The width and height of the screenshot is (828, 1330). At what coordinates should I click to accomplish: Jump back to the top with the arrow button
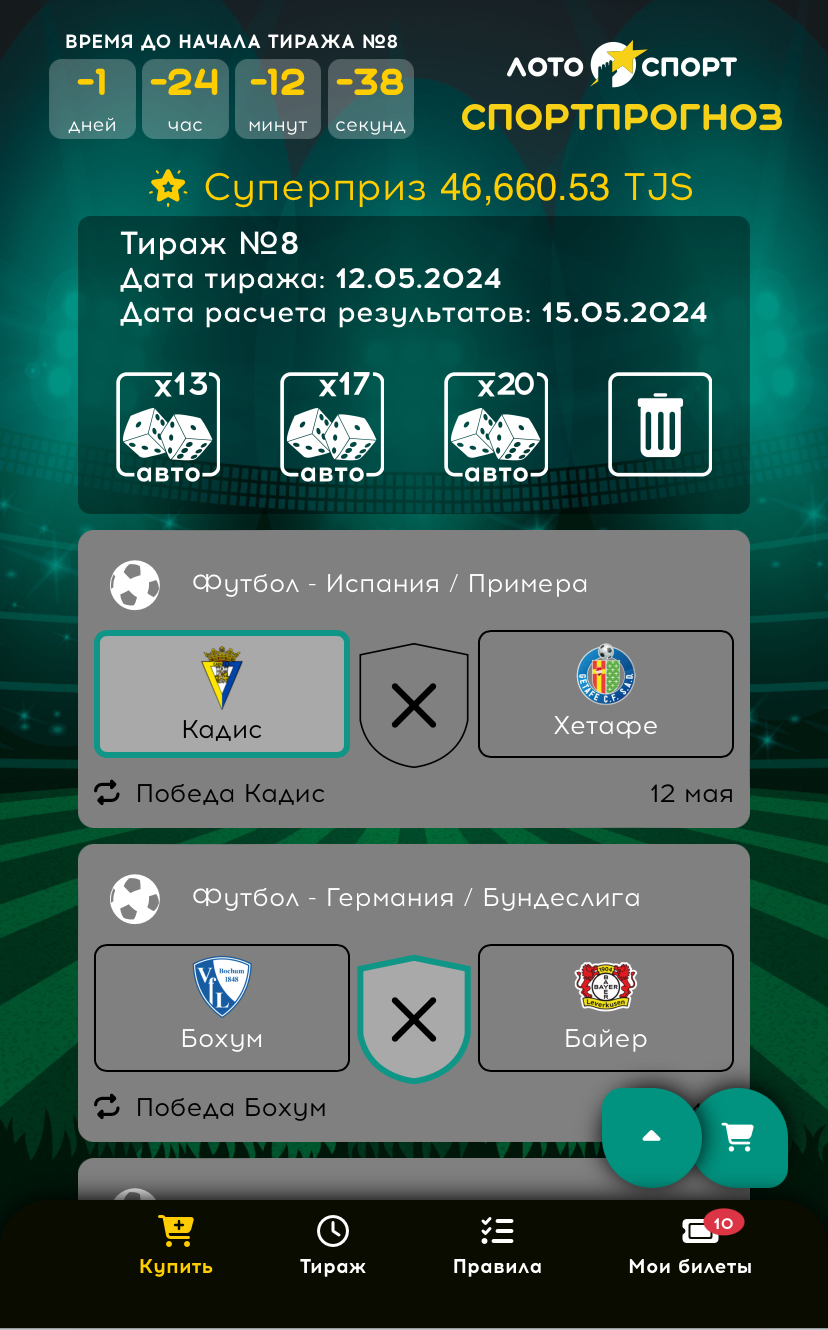(x=652, y=1136)
